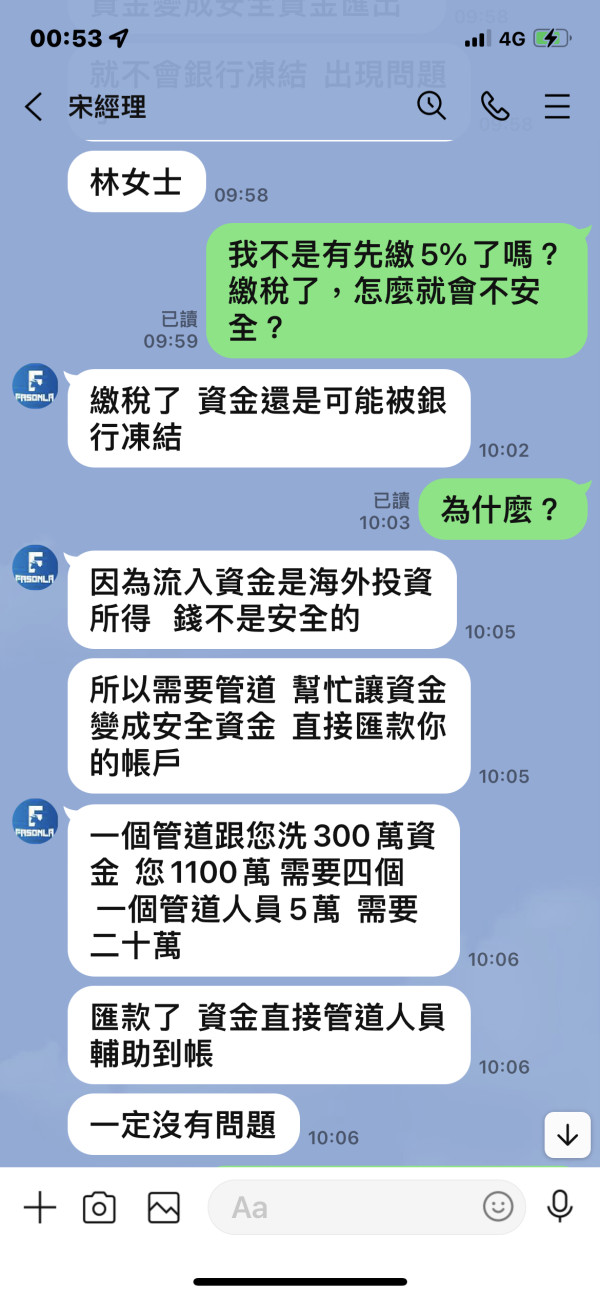Search within this chat

point(431,106)
